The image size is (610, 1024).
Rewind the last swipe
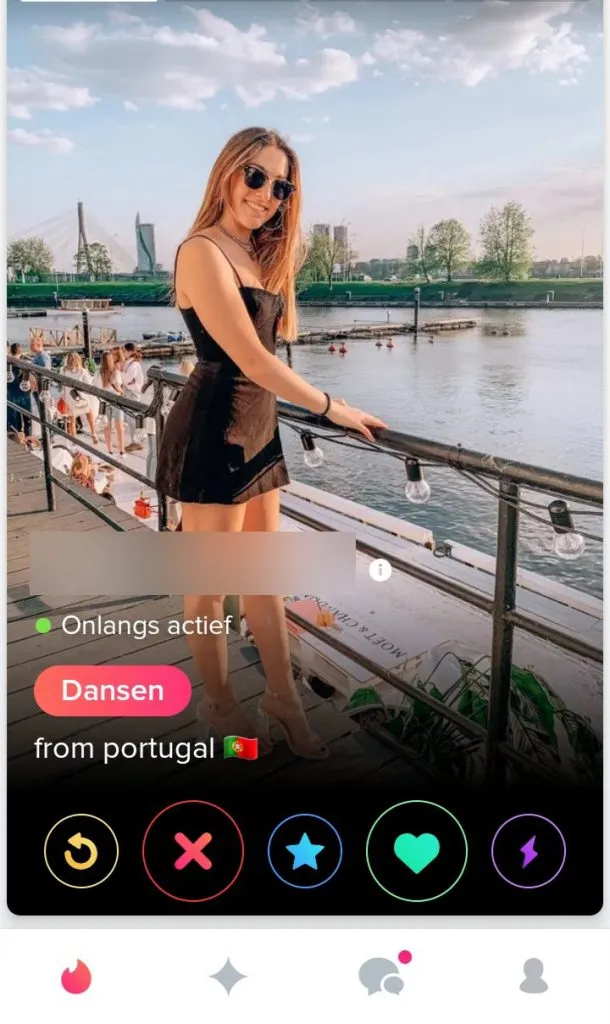pyautogui.click(x=81, y=851)
